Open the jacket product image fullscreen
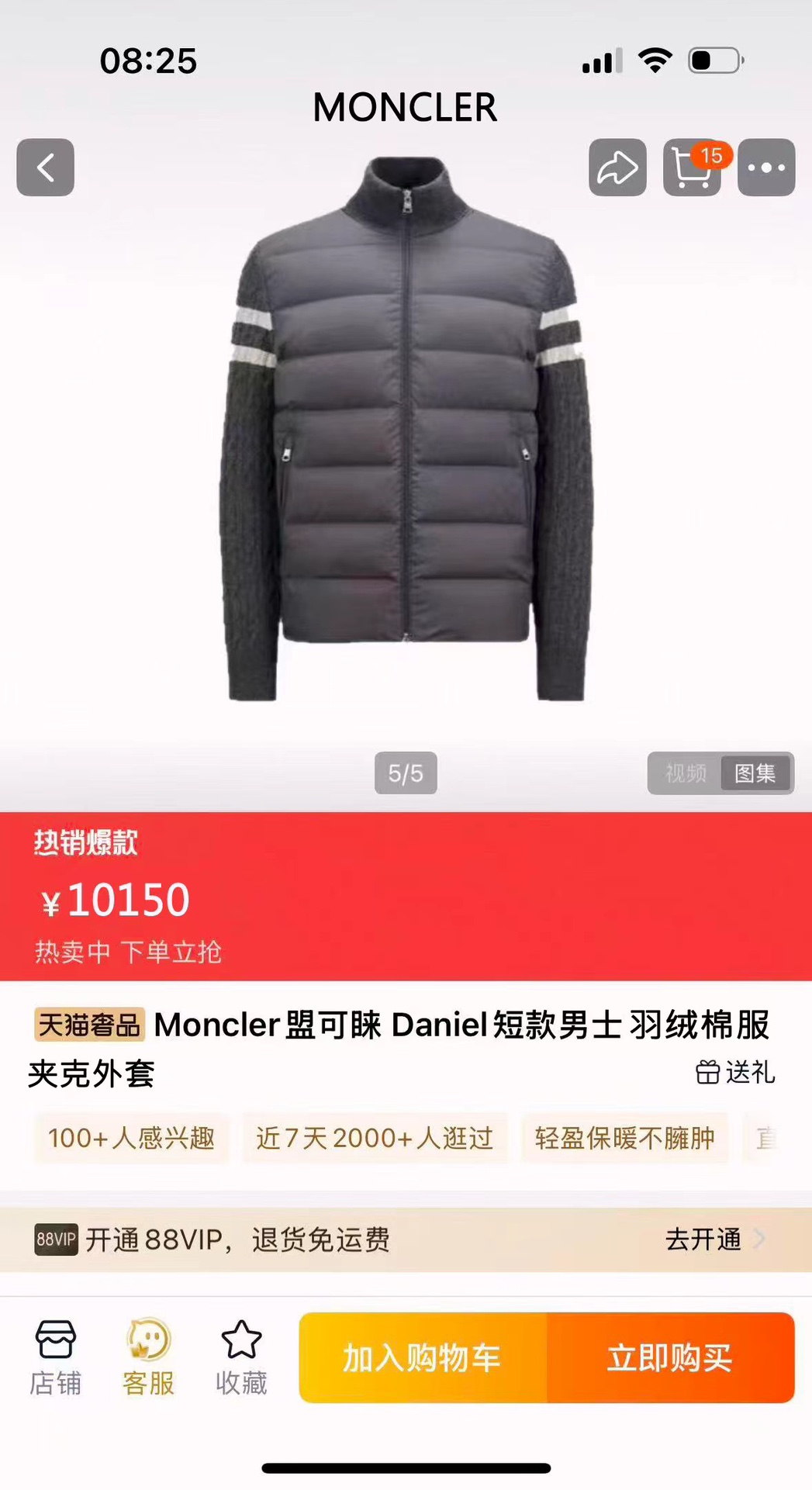Image resolution: width=812 pixels, height=1490 pixels. tap(406, 434)
